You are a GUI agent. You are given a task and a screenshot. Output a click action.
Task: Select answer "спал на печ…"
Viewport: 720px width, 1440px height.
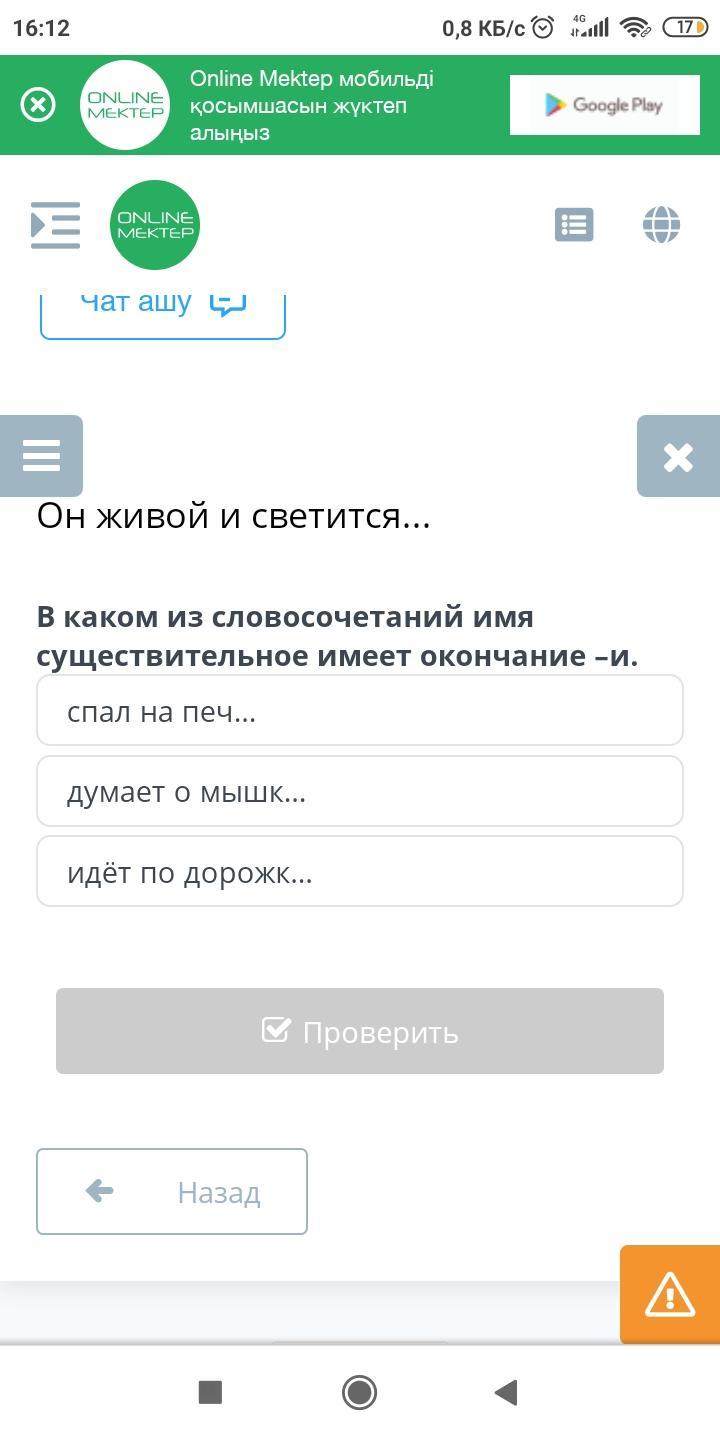tap(360, 711)
